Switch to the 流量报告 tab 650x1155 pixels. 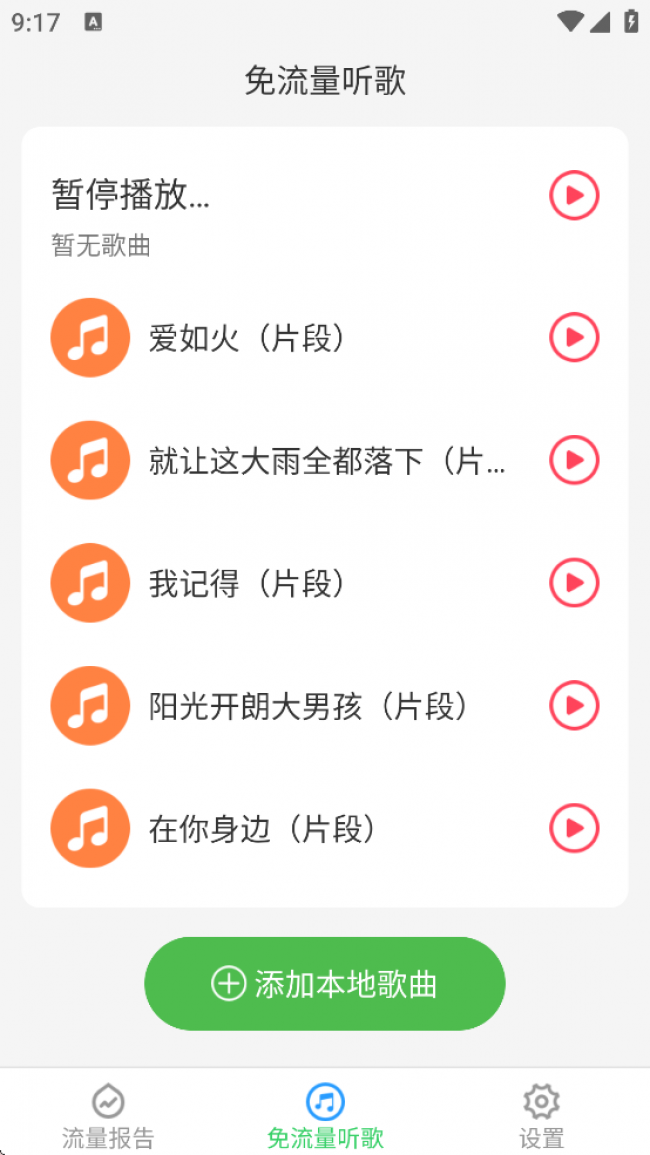pos(108,1116)
